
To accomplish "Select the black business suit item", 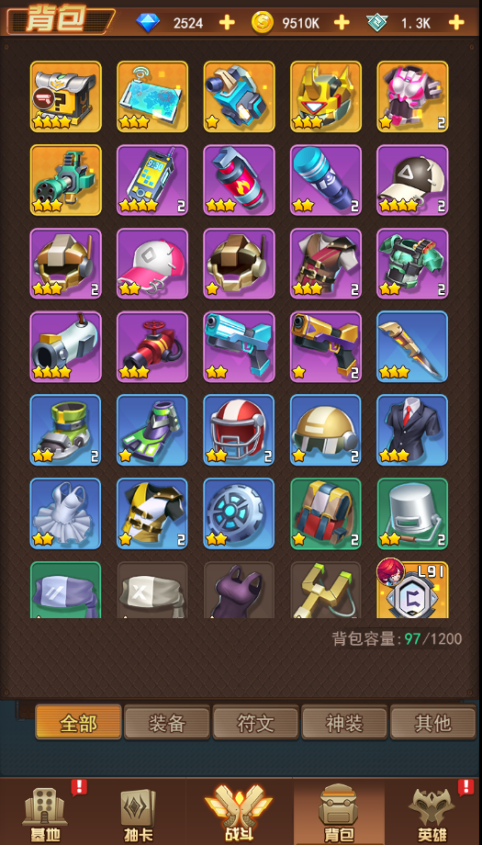I will click(412, 430).
